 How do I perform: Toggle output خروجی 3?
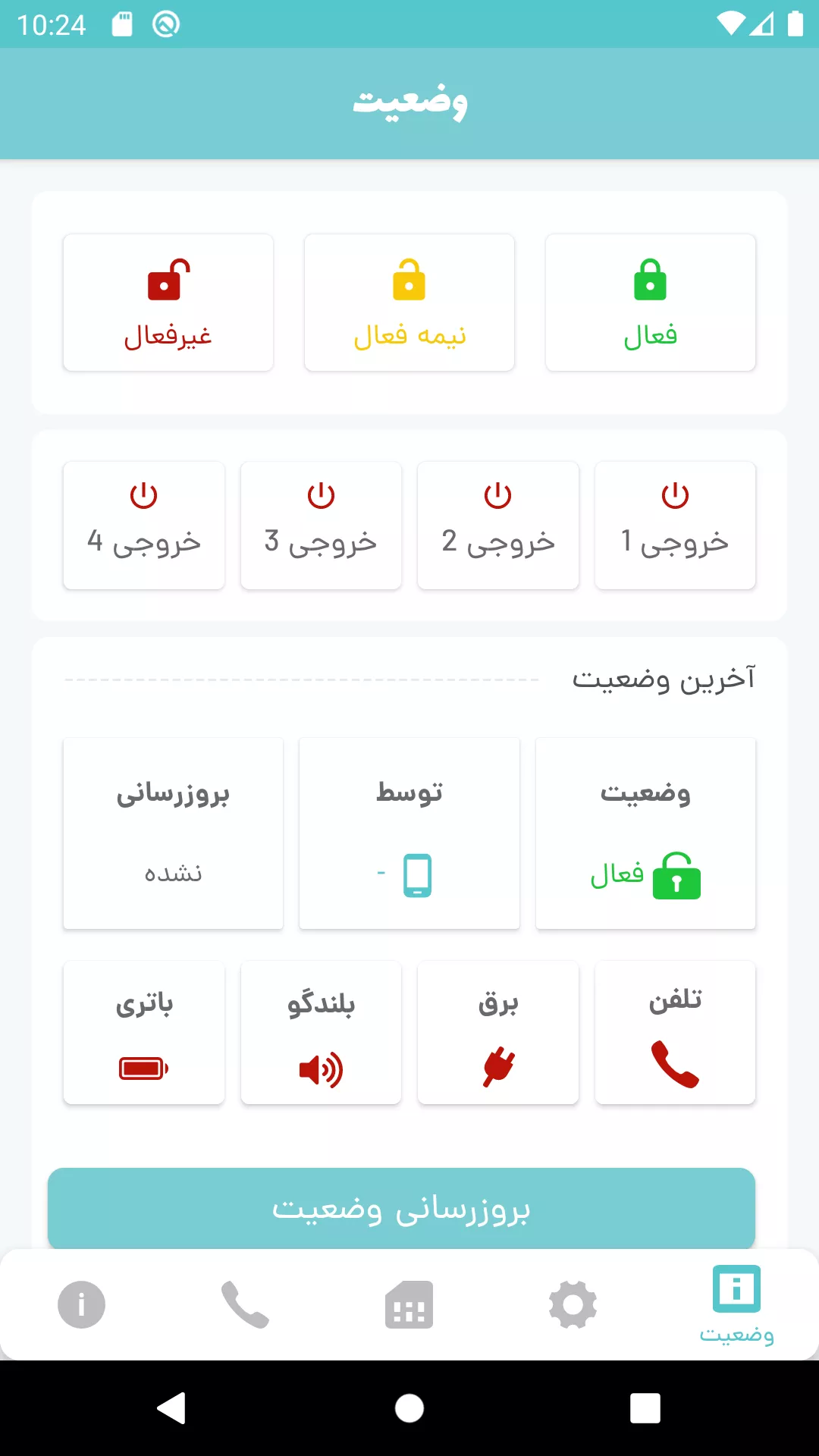[x=321, y=525]
